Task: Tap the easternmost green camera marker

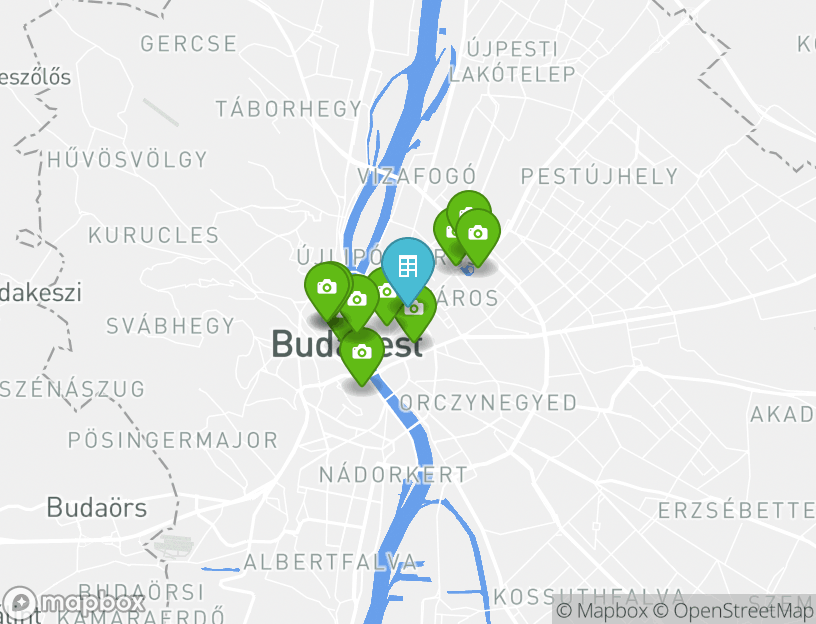Action: point(478,233)
